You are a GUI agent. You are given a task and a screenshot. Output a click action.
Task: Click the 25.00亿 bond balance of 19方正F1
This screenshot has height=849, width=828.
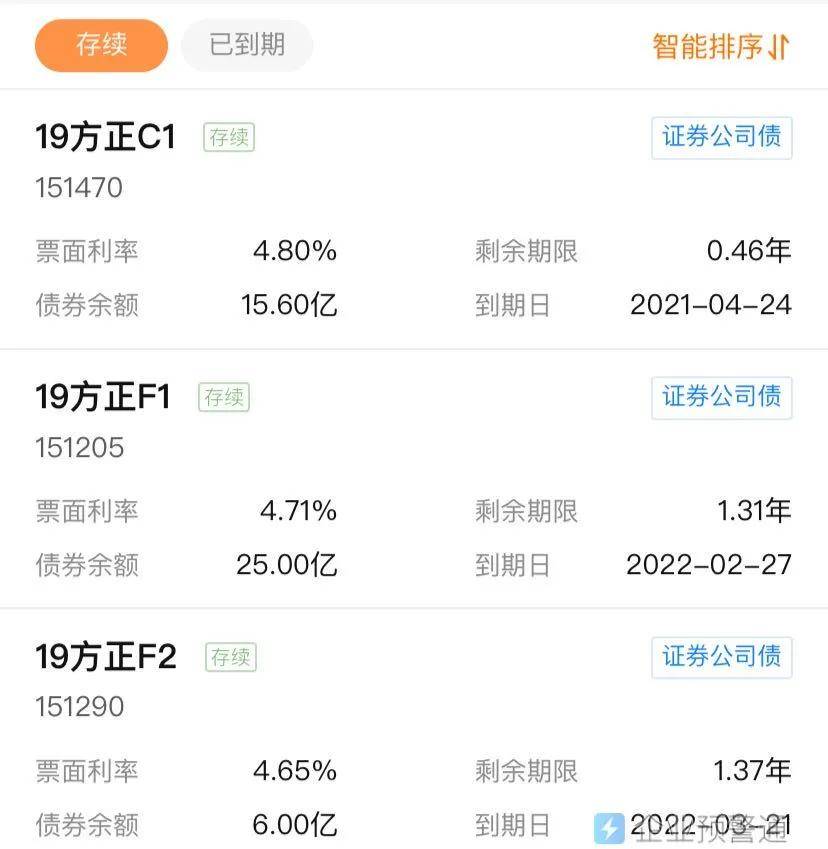click(290, 565)
